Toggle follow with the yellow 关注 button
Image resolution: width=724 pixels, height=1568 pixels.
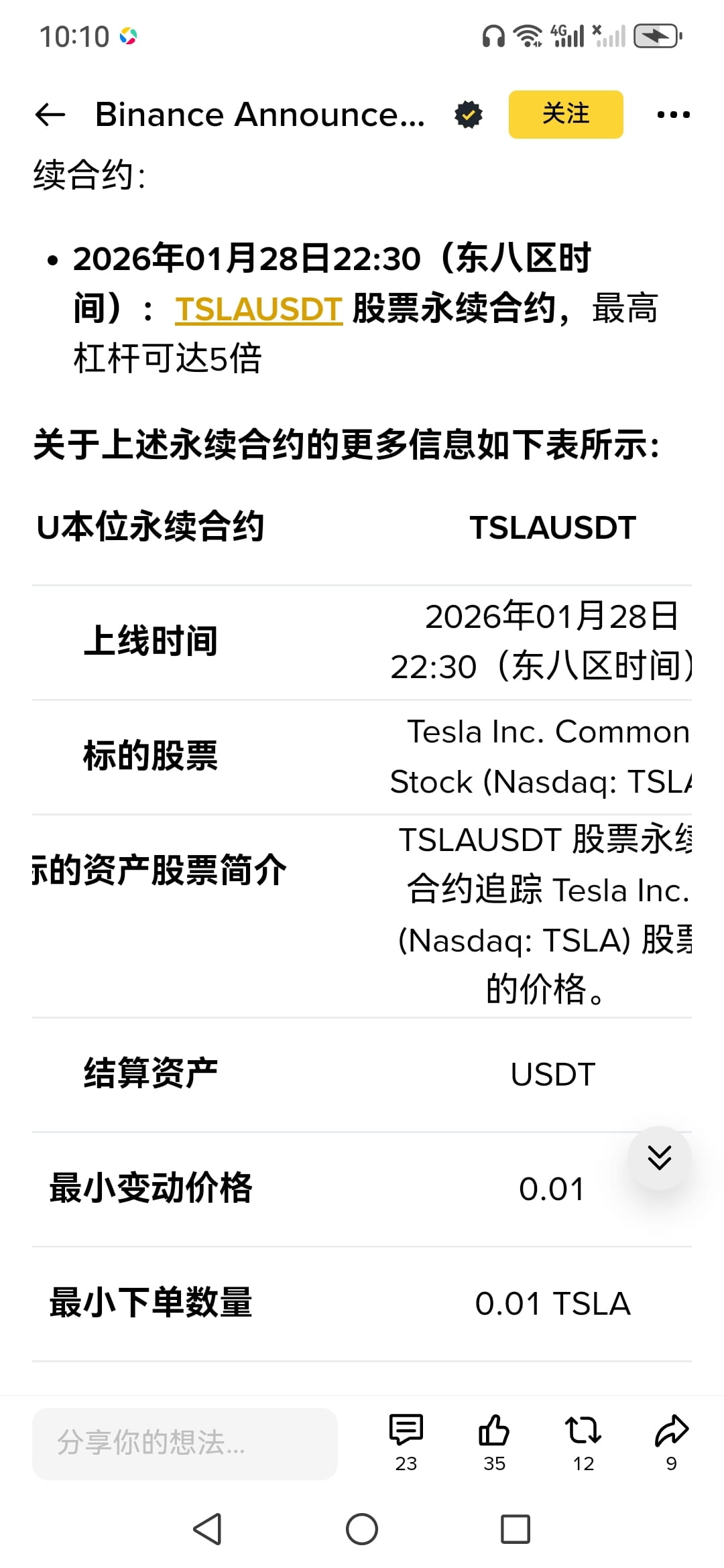point(565,114)
